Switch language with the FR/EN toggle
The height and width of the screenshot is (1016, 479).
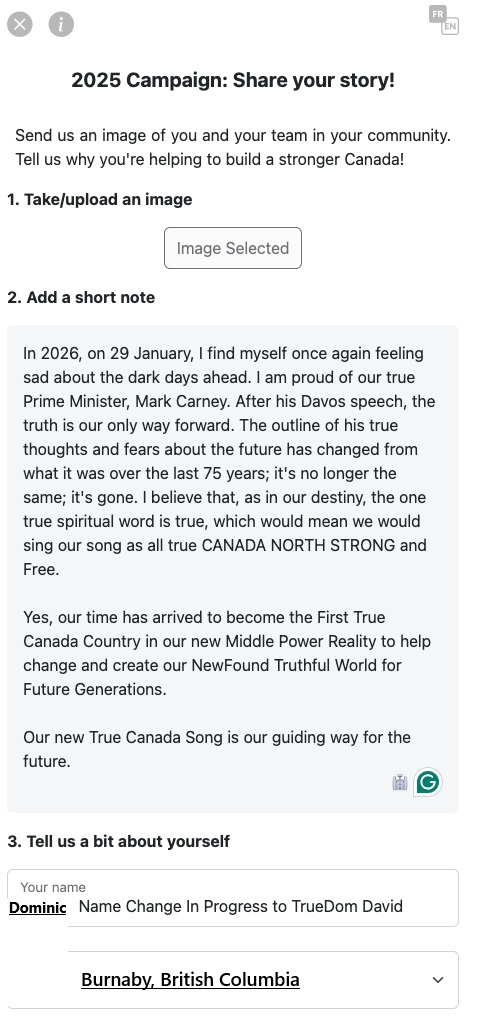click(x=444, y=20)
